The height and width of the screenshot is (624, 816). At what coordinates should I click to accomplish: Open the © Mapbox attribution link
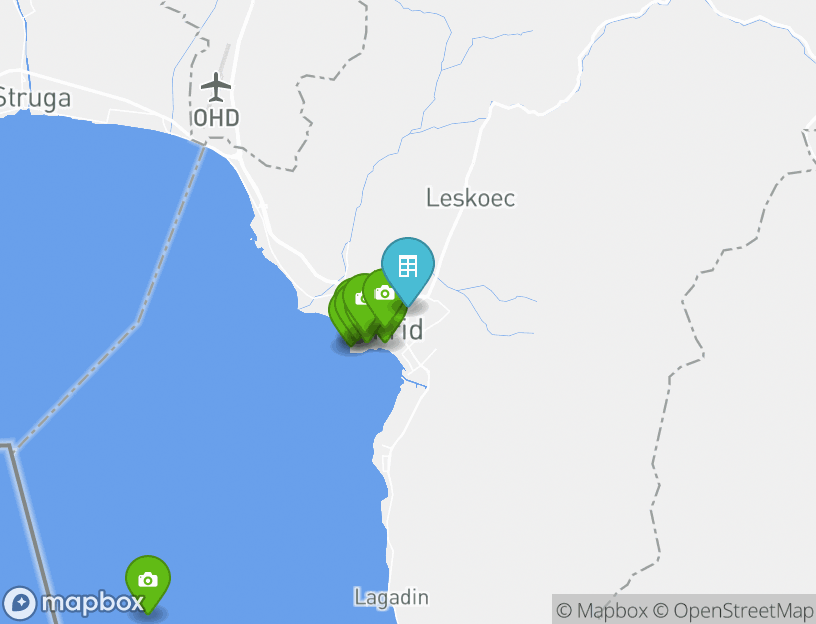coord(602,610)
